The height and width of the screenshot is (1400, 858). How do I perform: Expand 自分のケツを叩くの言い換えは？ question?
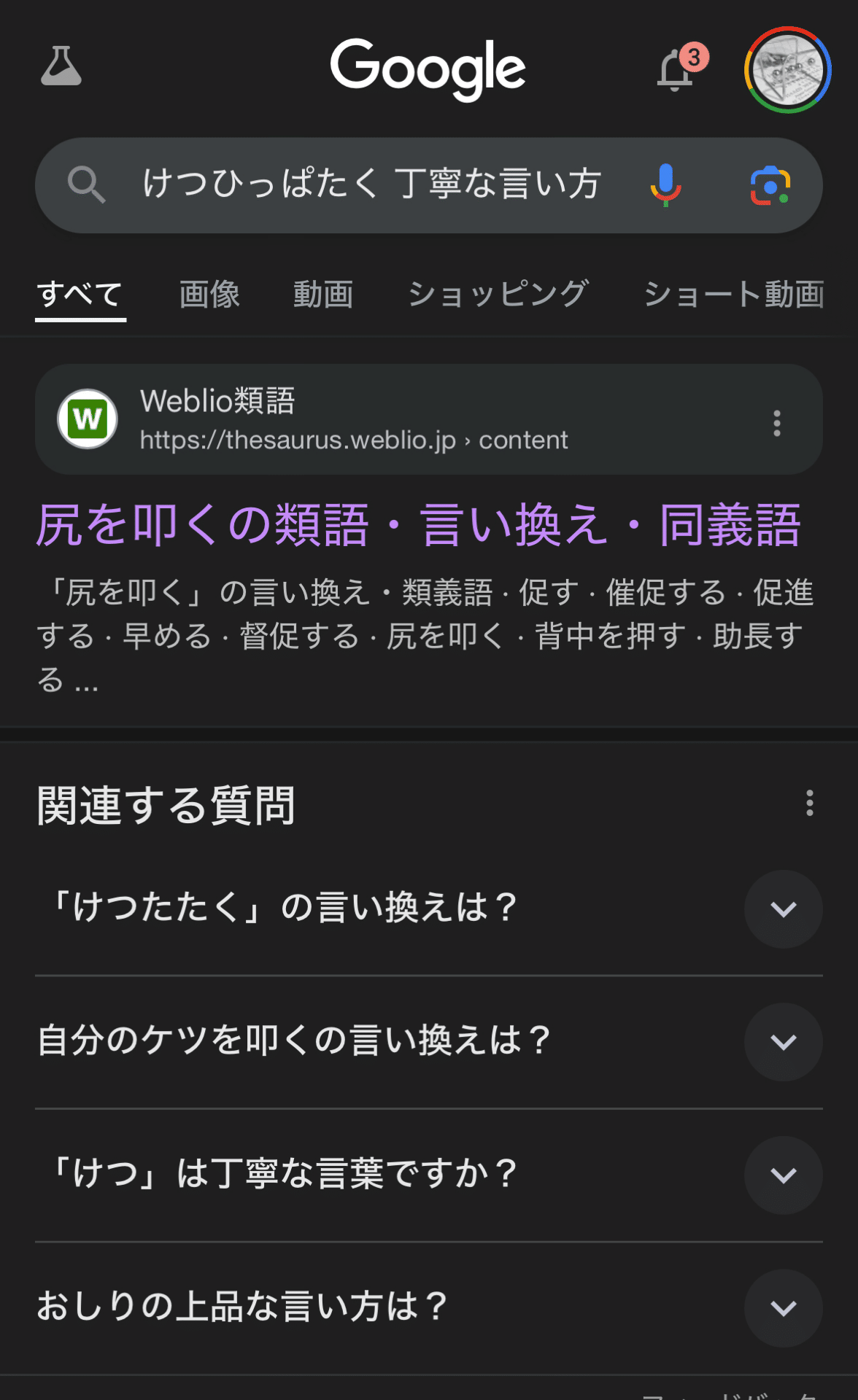[783, 1042]
